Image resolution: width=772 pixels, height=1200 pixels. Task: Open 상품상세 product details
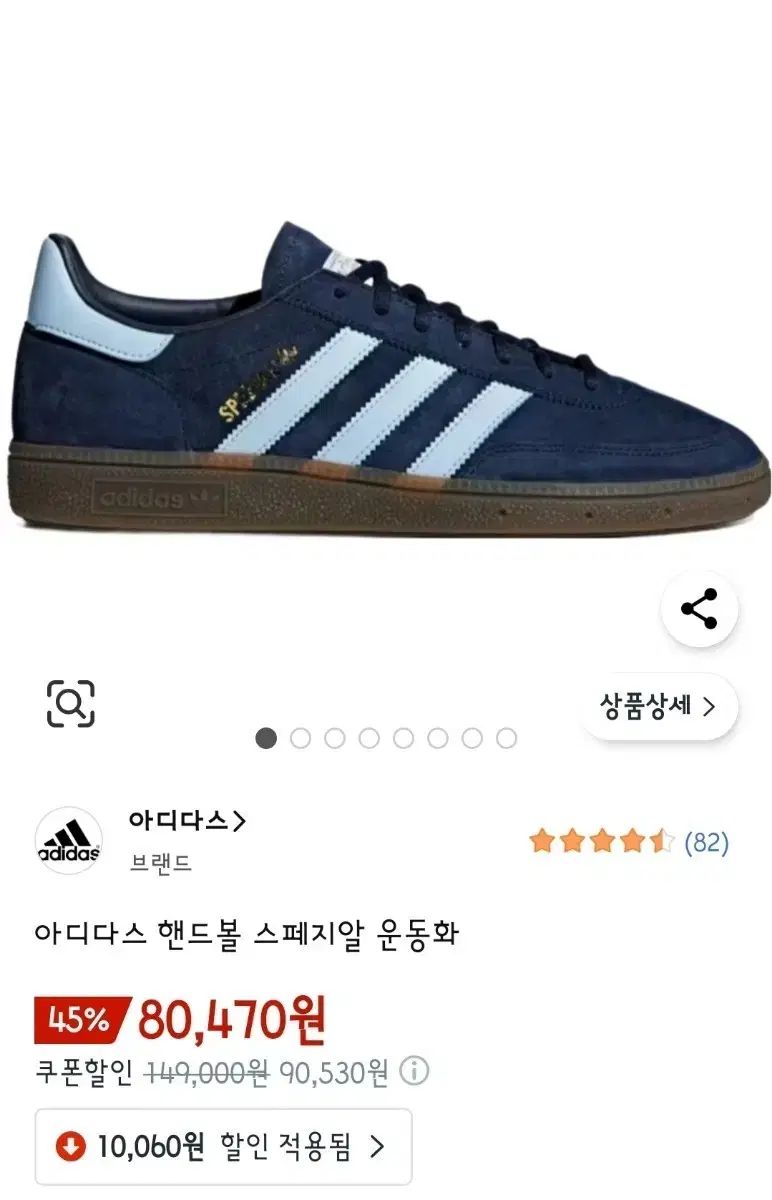tap(659, 706)
